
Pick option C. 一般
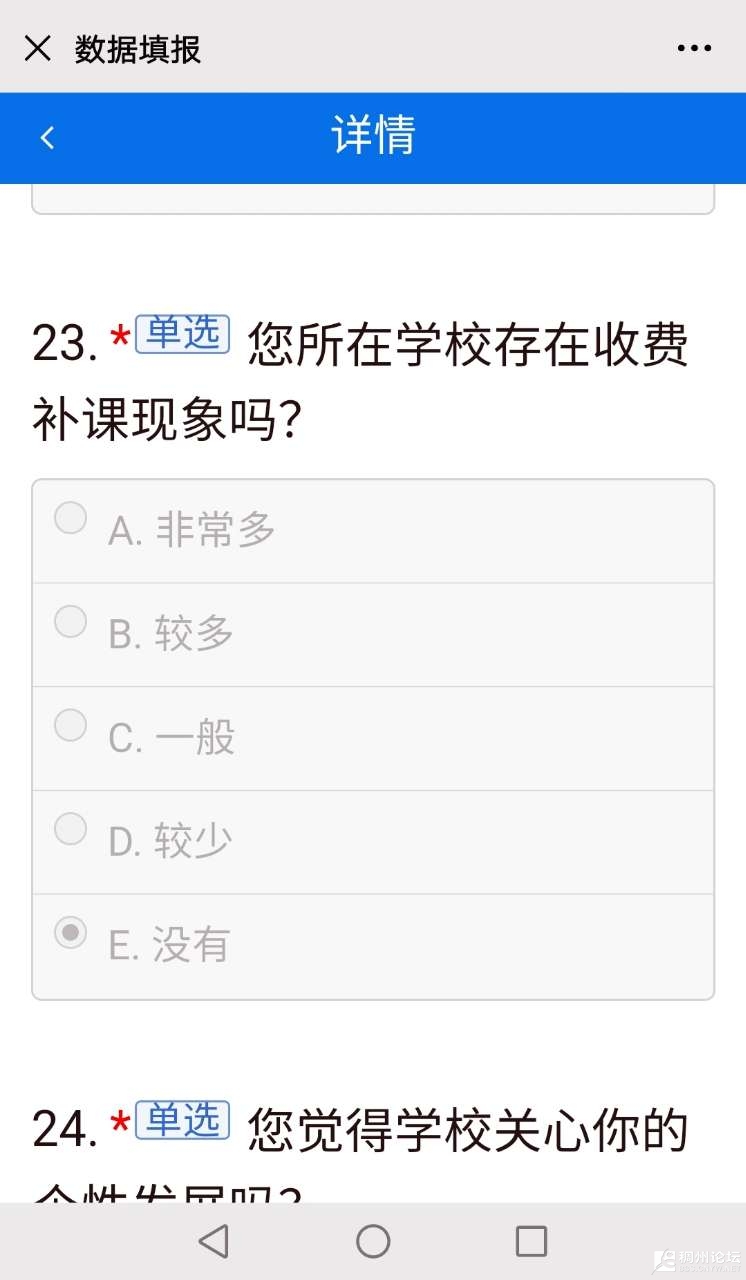point(70,726)
